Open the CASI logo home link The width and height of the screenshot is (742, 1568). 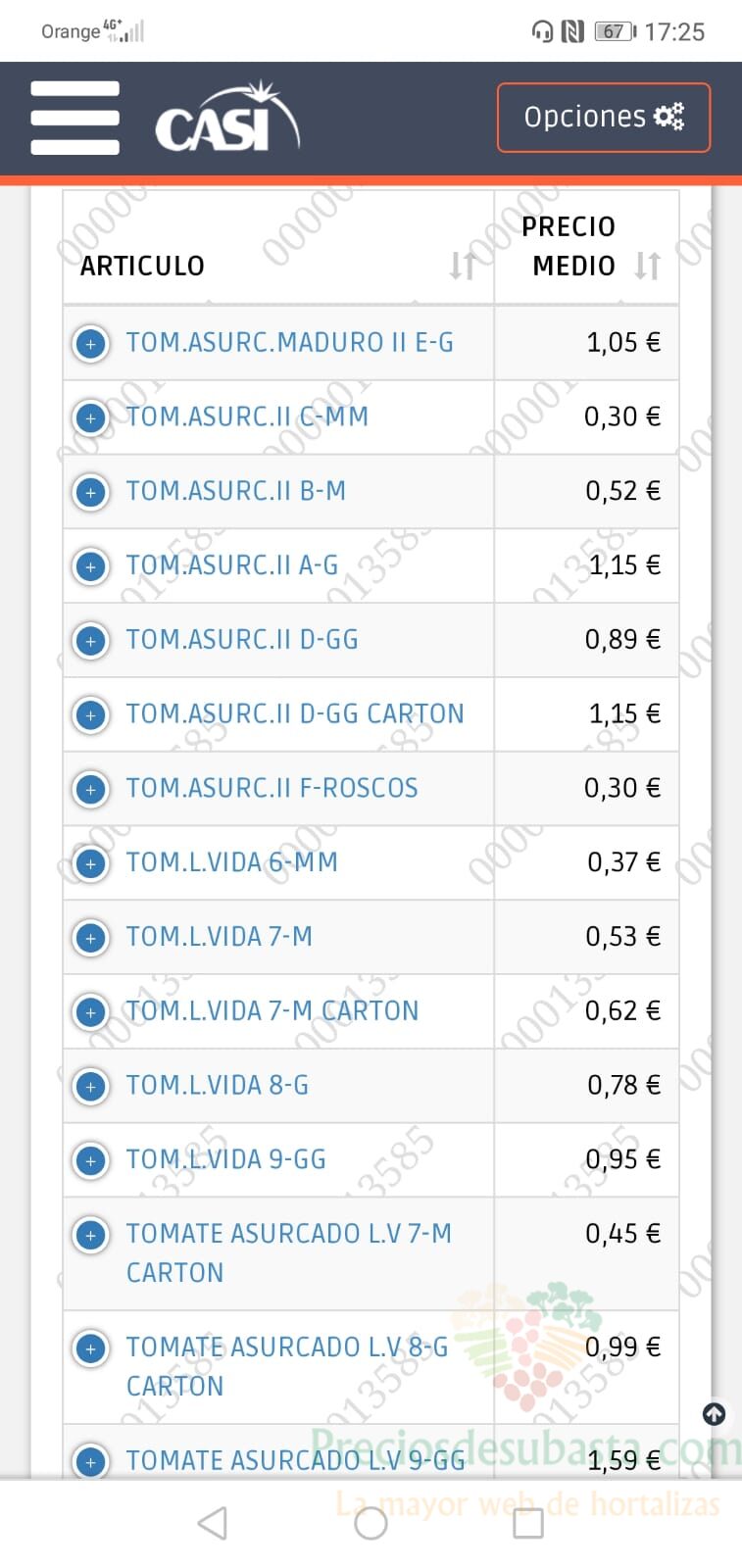227,119
